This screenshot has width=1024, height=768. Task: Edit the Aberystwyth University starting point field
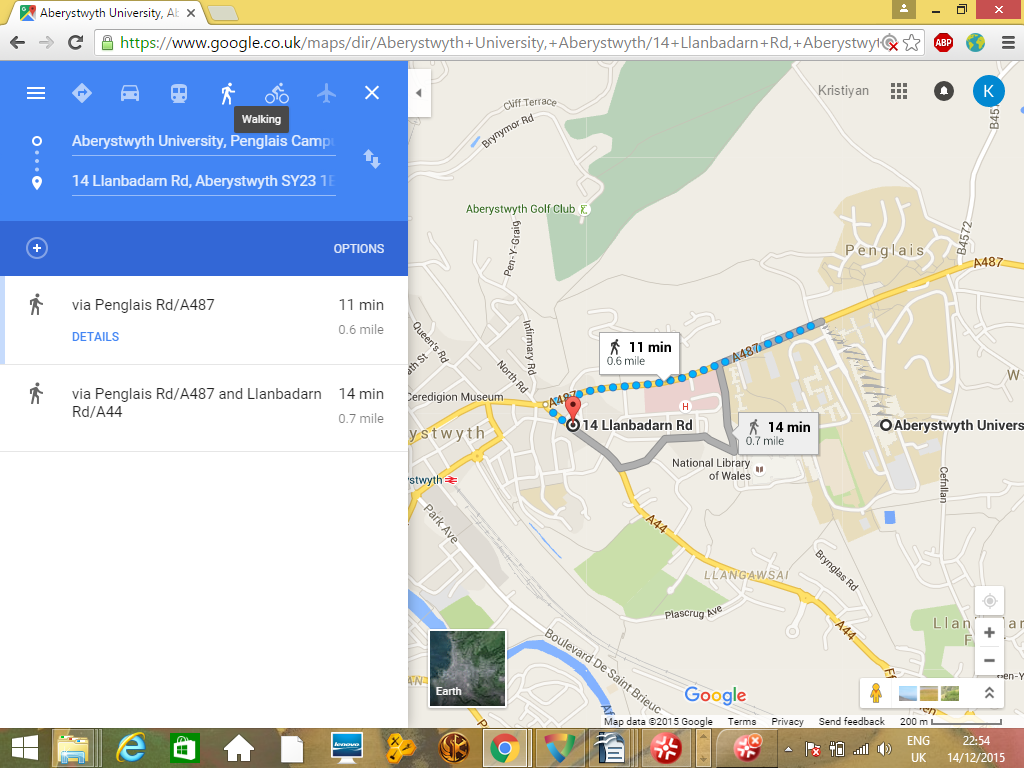[x=203, y=141]
